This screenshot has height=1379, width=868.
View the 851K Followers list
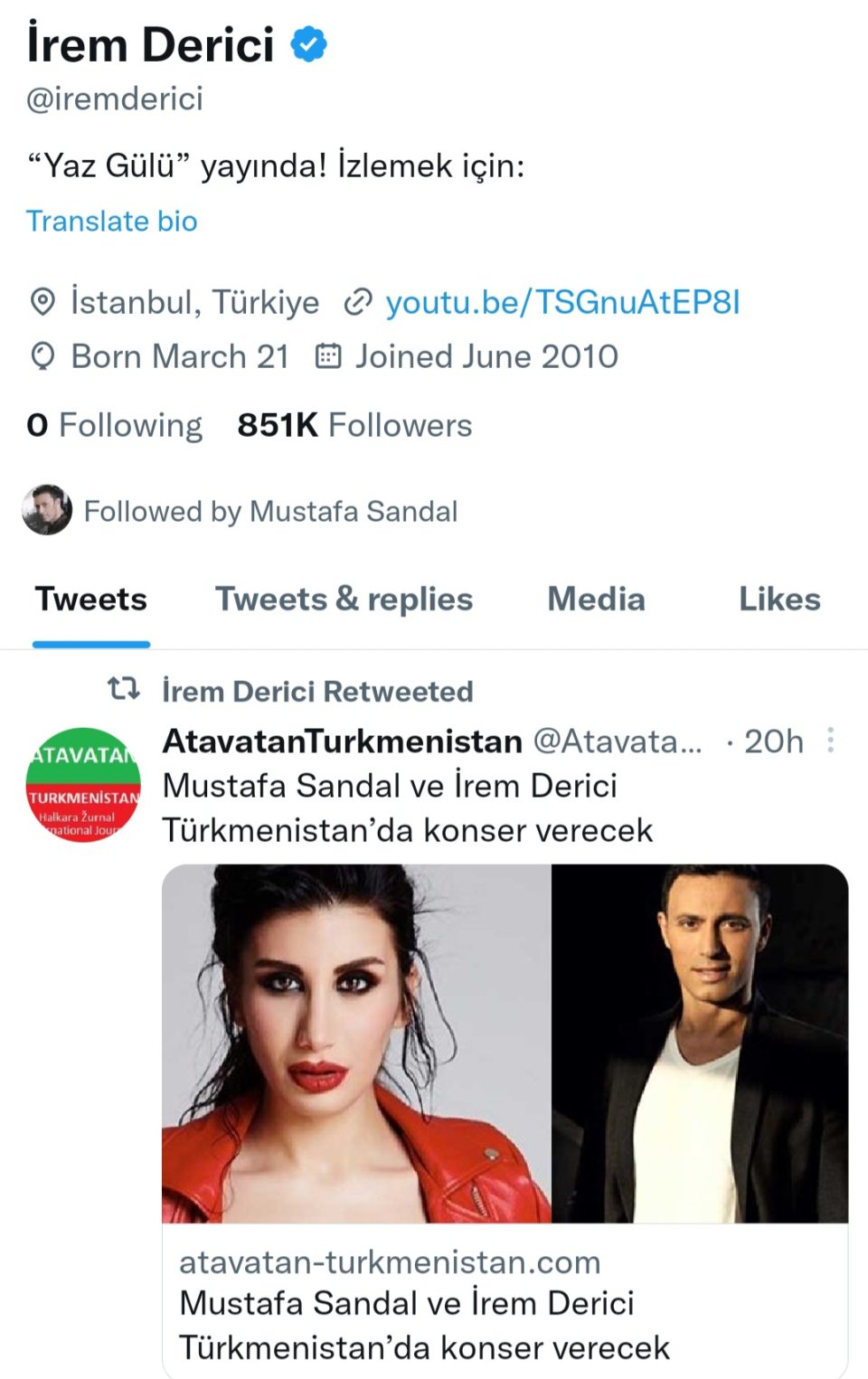click(x=354, y=425)
